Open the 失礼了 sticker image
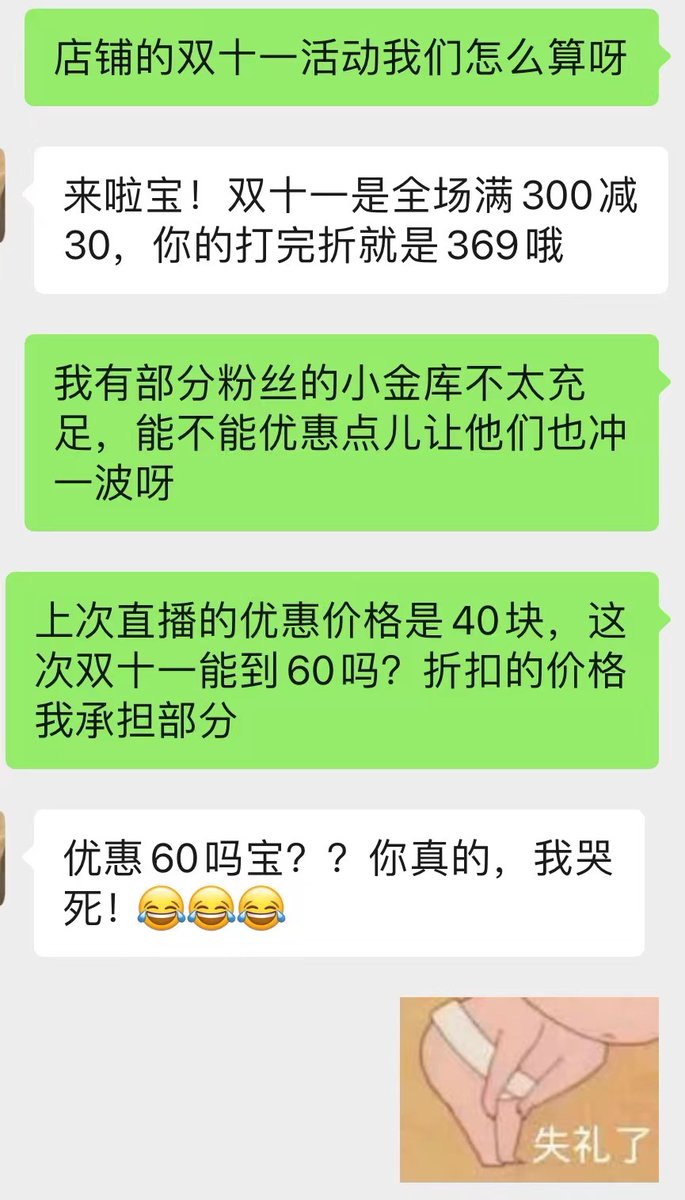685x1200 pixels. (529, 1088)
